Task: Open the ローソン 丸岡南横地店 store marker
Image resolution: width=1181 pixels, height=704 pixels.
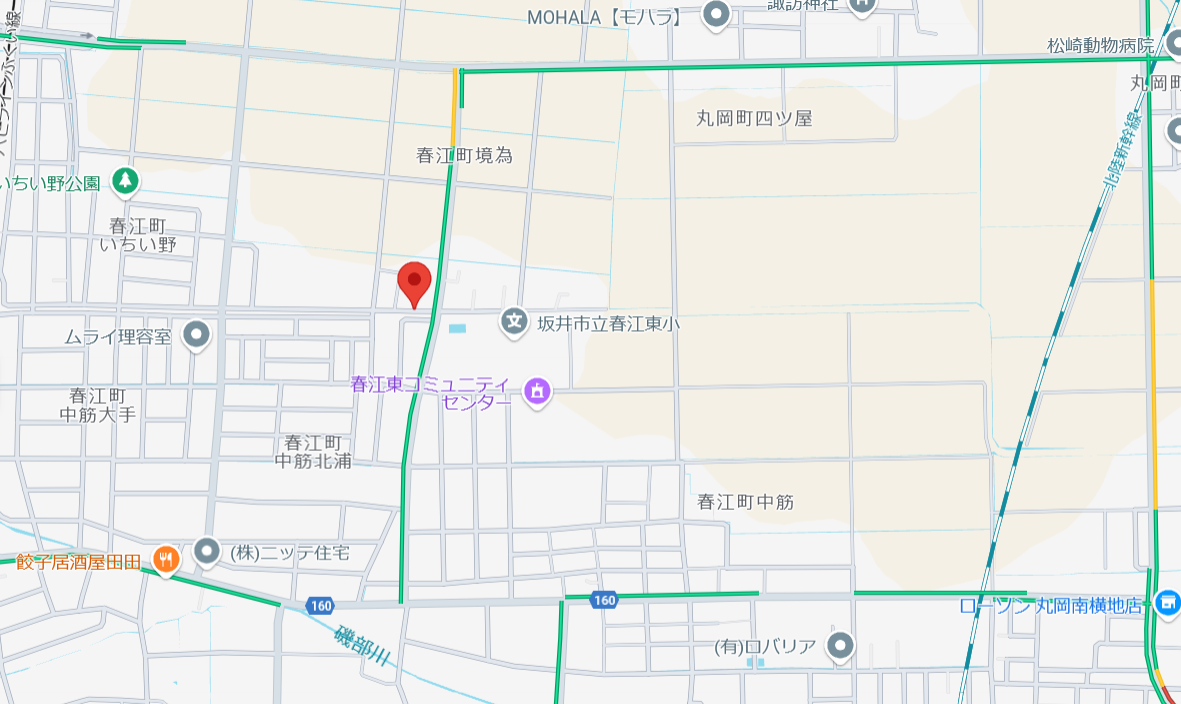Action: click(x=1166, y=603)
